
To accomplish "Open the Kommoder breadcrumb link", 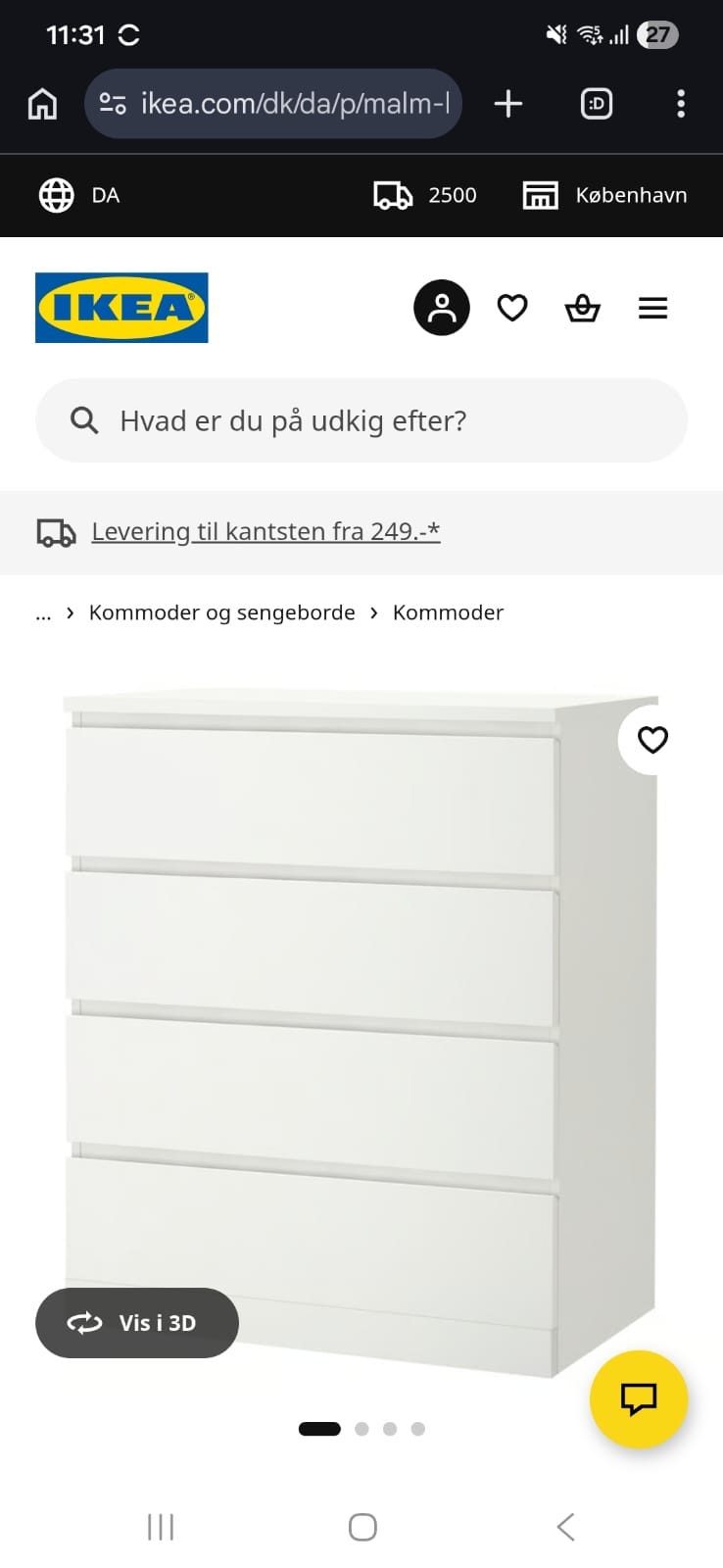I will [448, 612].
